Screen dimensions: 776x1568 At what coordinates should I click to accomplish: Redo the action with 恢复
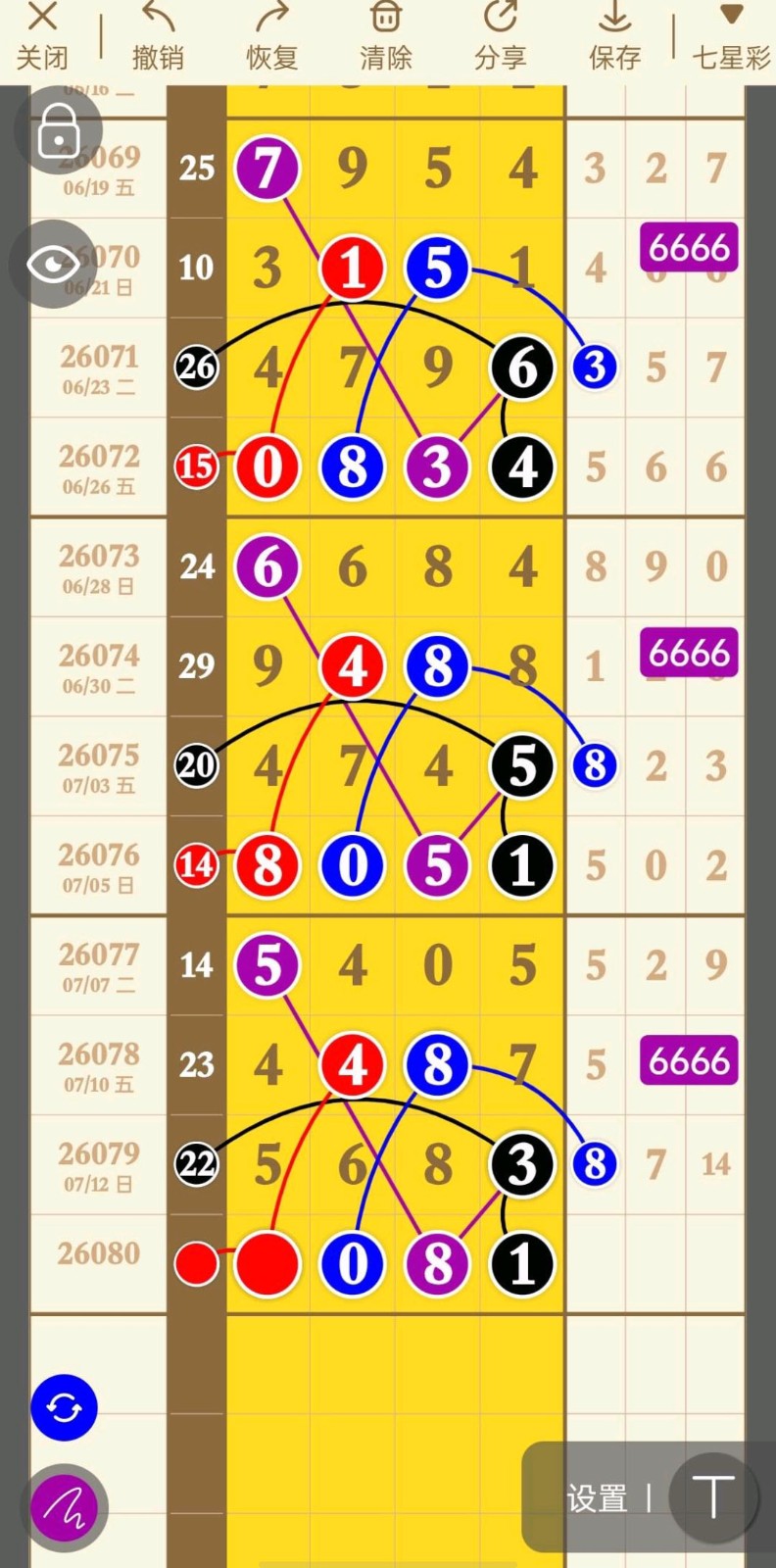tap(271, 37)
